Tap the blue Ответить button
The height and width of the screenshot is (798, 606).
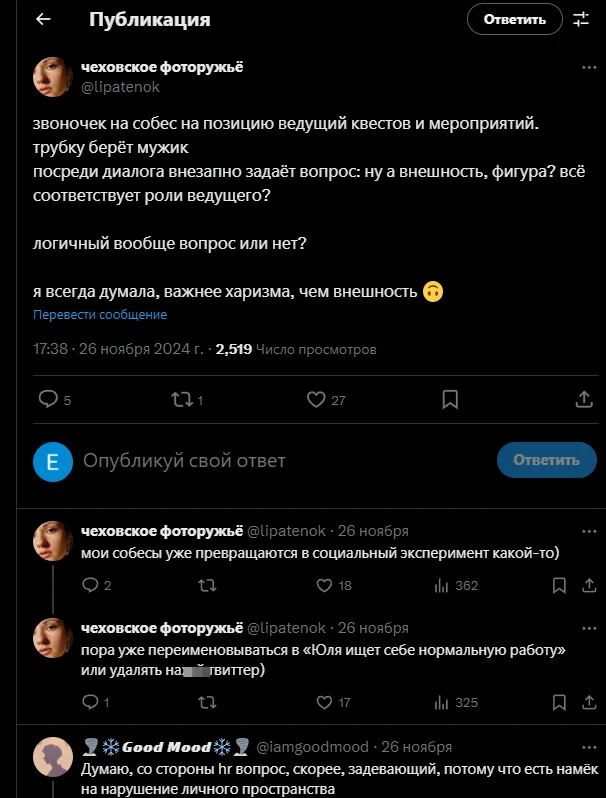tap(539, 461)
